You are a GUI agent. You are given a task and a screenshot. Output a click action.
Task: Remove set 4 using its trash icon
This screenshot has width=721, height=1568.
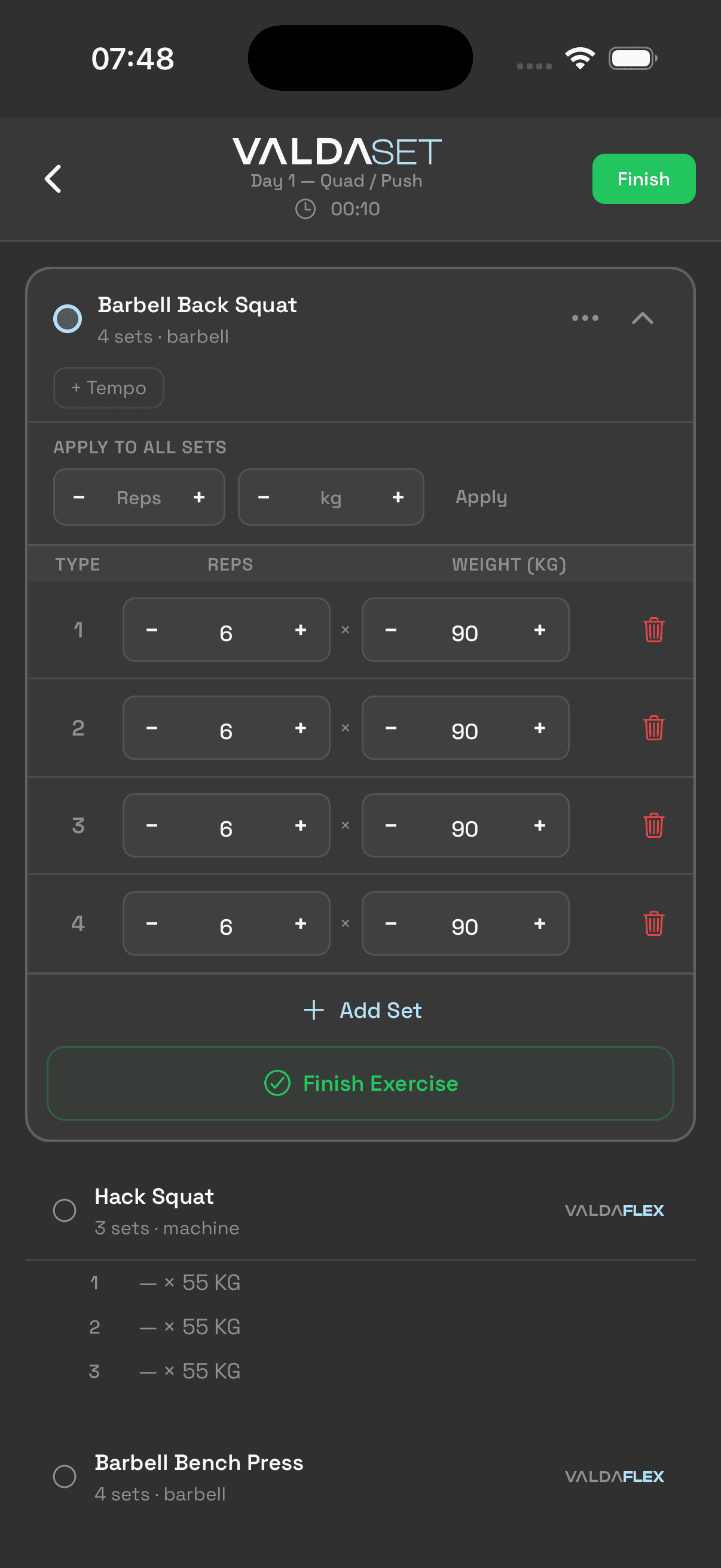pyautogui.click(x=653, y=923)
